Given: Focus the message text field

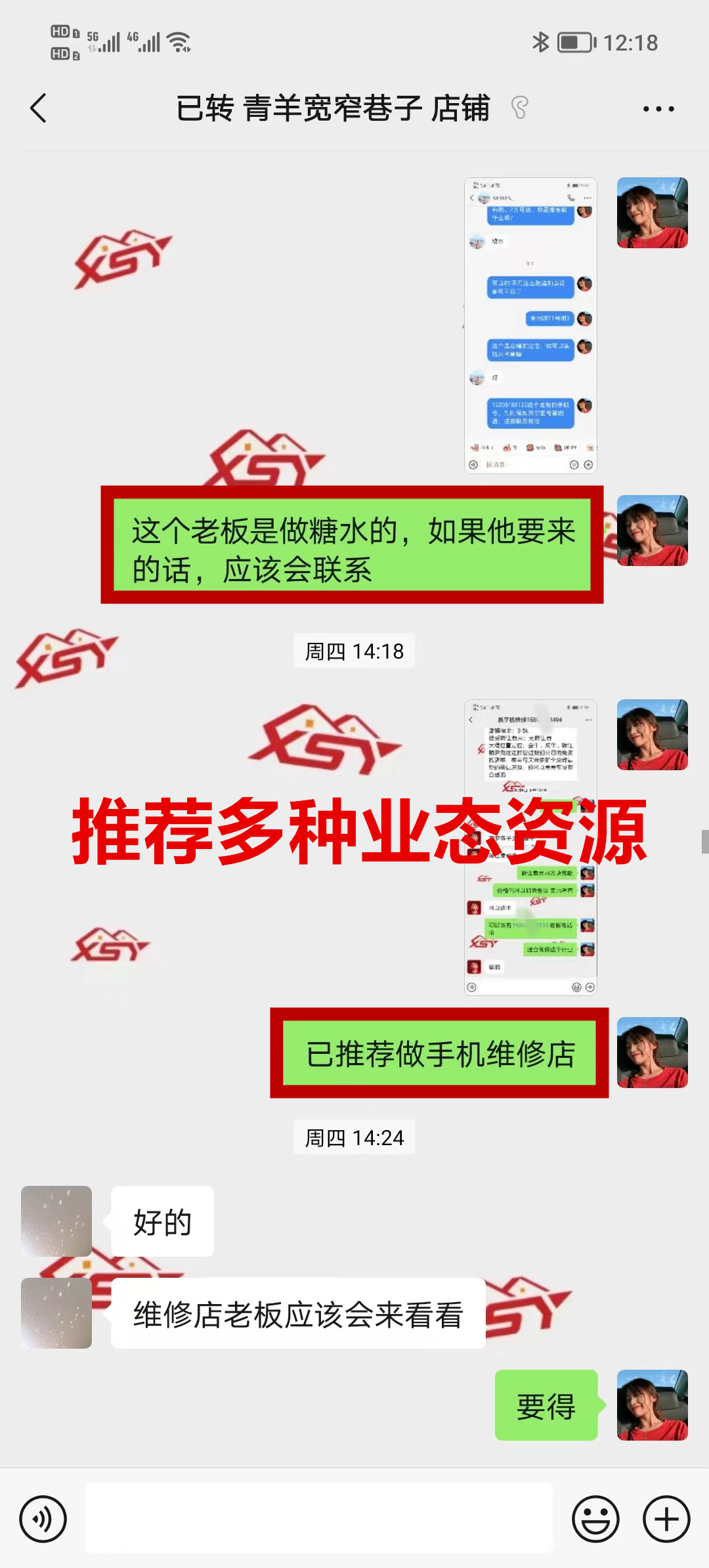Looking at the screenshot, I should [319, 1518].
